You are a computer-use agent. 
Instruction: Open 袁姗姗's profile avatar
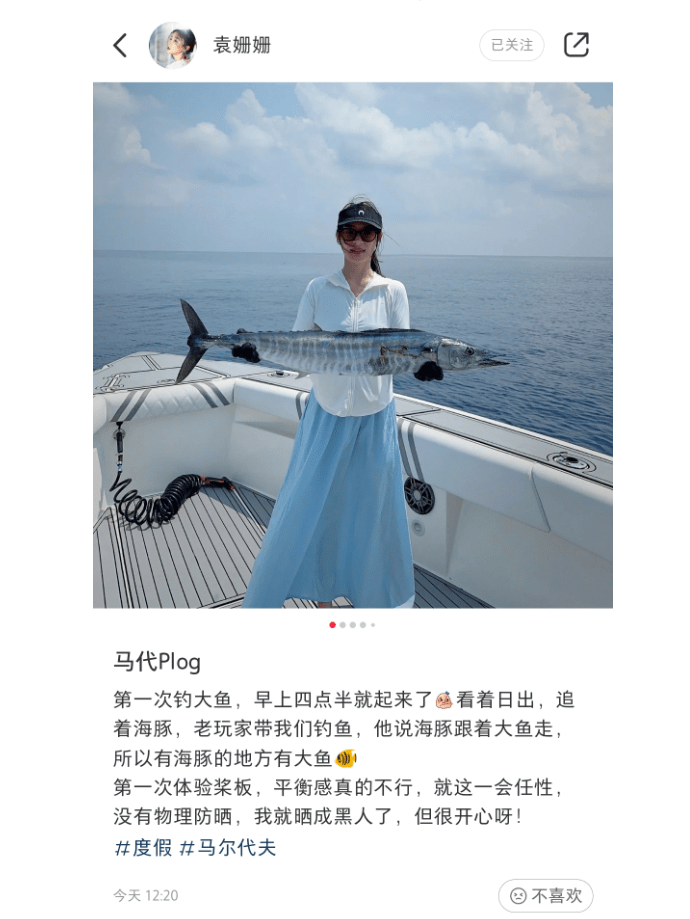click(x=172, y=45)
